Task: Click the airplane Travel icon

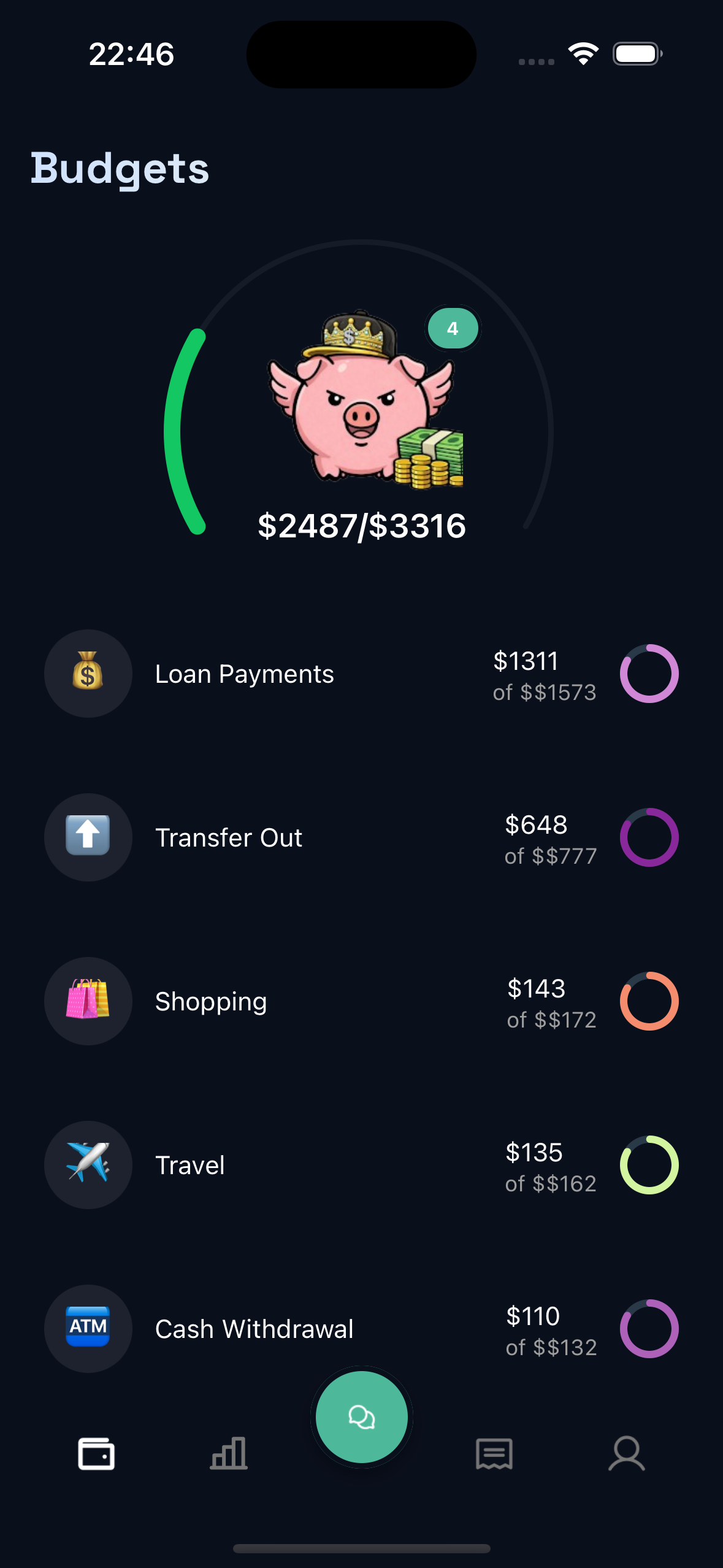Action: point(88,1165)
